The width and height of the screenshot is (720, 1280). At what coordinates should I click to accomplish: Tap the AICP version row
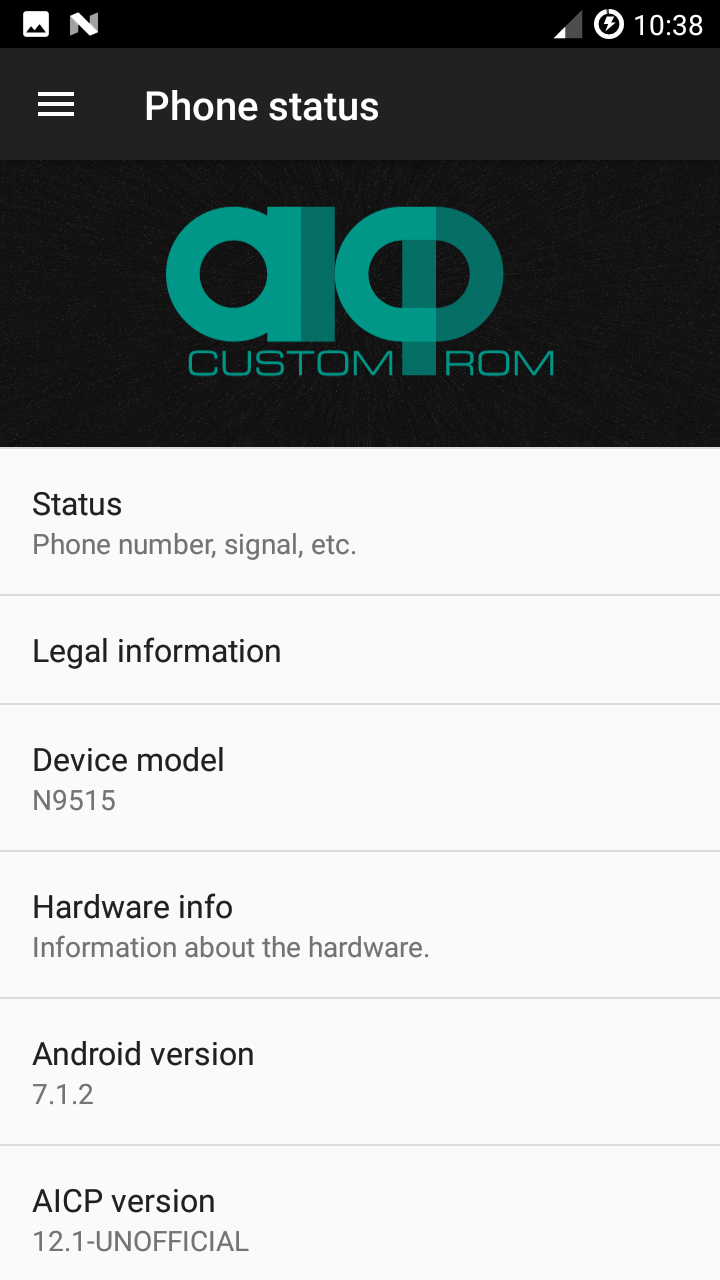(360, 1219)
